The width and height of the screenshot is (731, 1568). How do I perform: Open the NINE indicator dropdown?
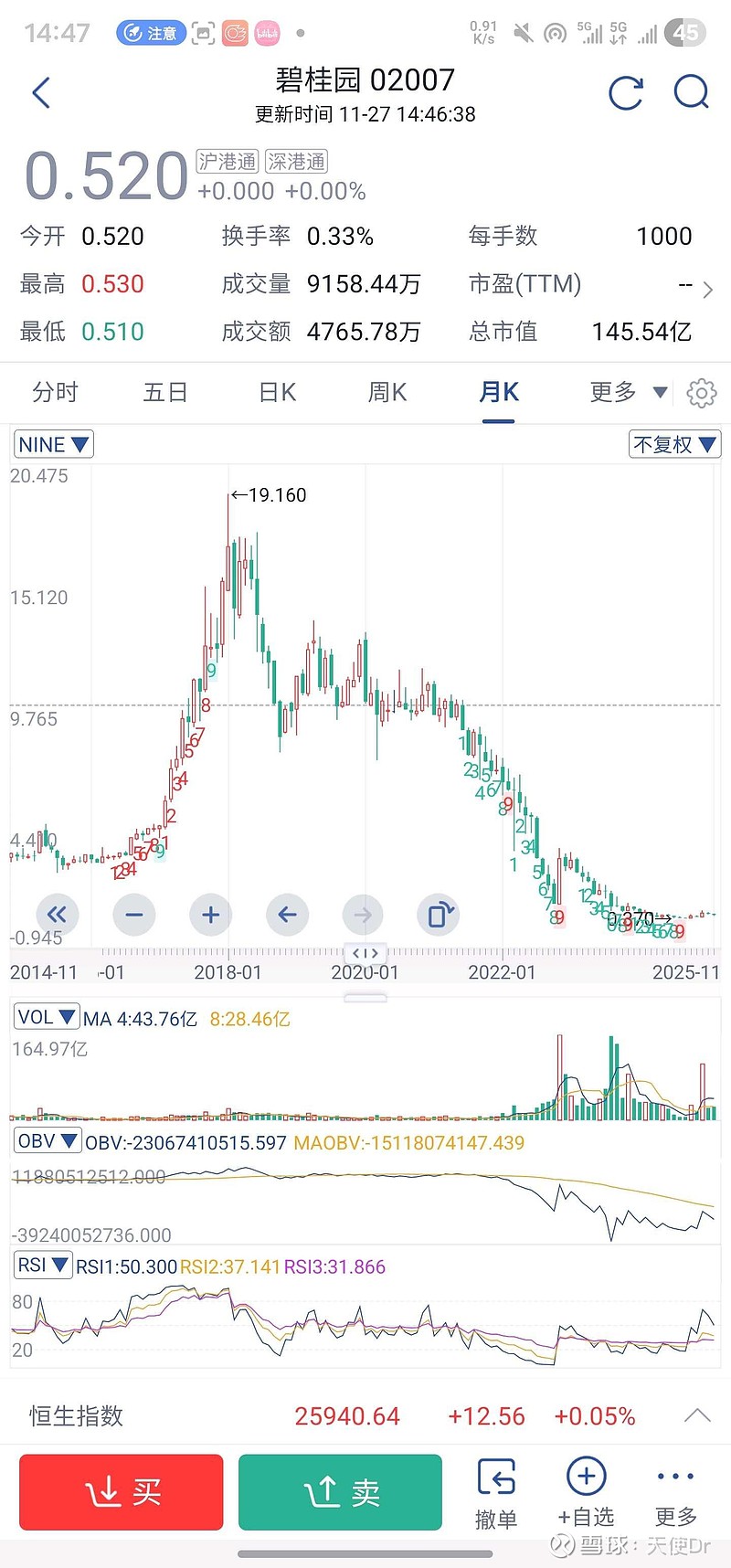coord(53,444)
